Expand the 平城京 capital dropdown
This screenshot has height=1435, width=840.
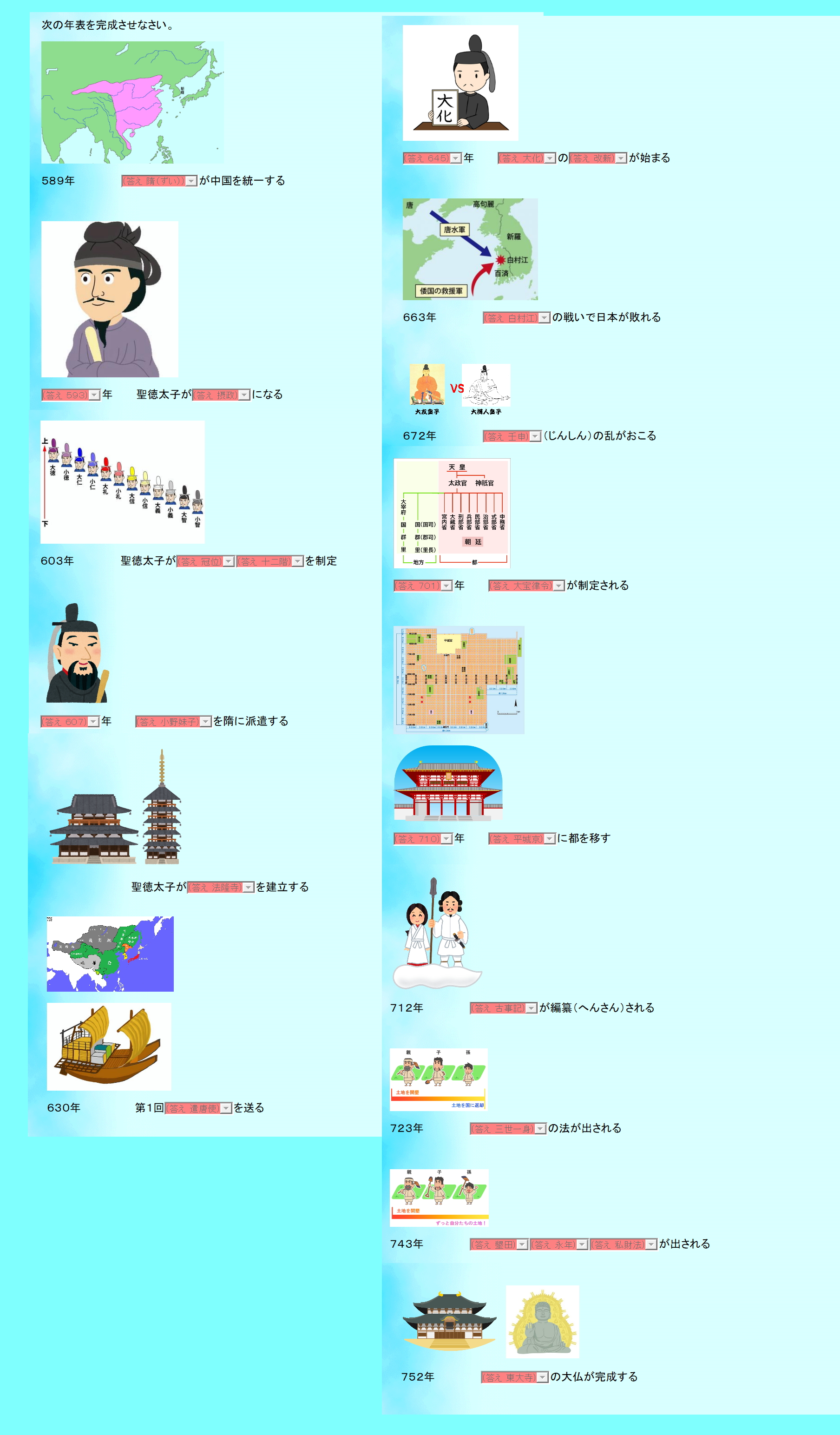point(550,839)
